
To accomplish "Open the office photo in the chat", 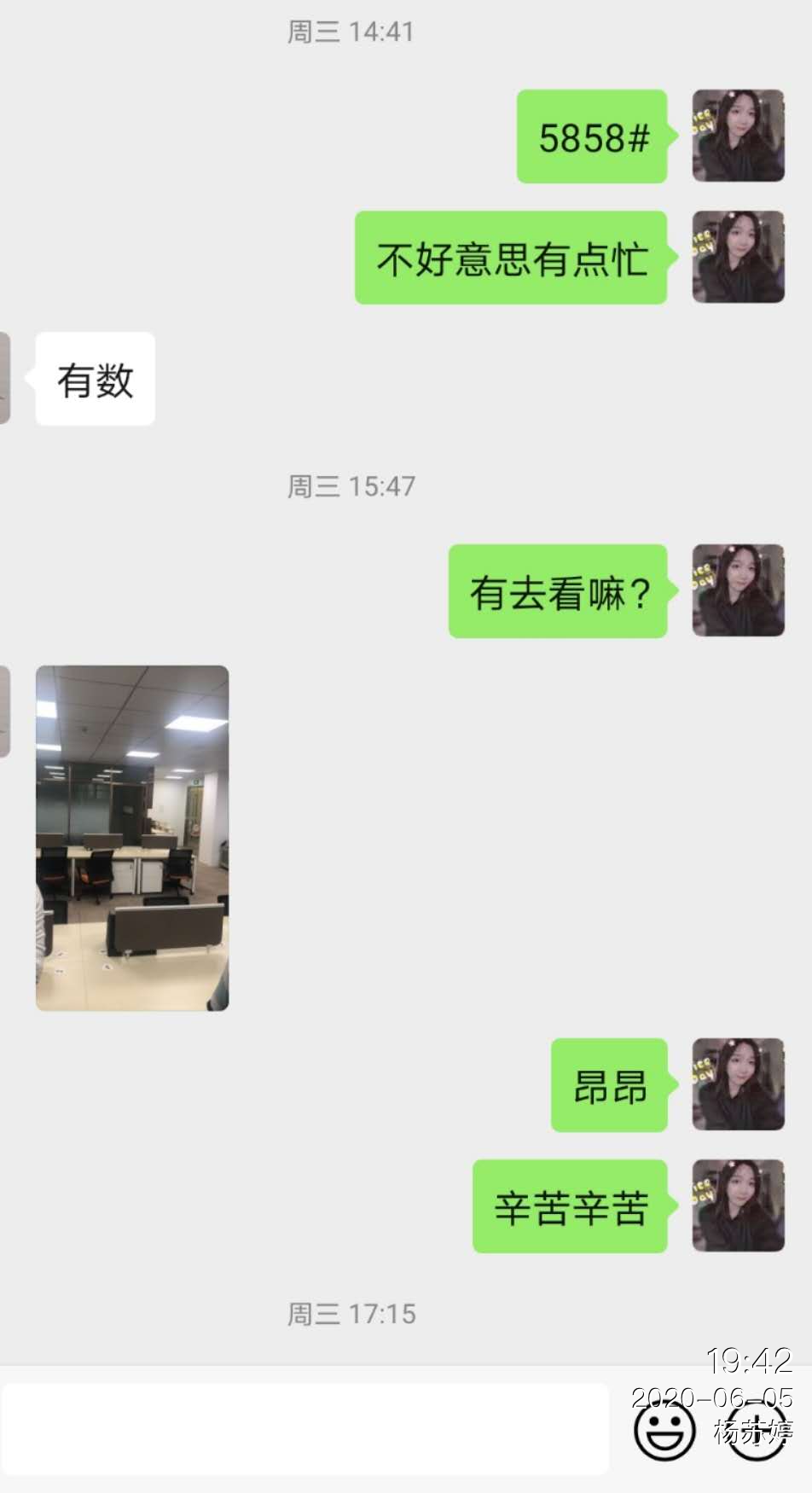I will tap(132, 838).
